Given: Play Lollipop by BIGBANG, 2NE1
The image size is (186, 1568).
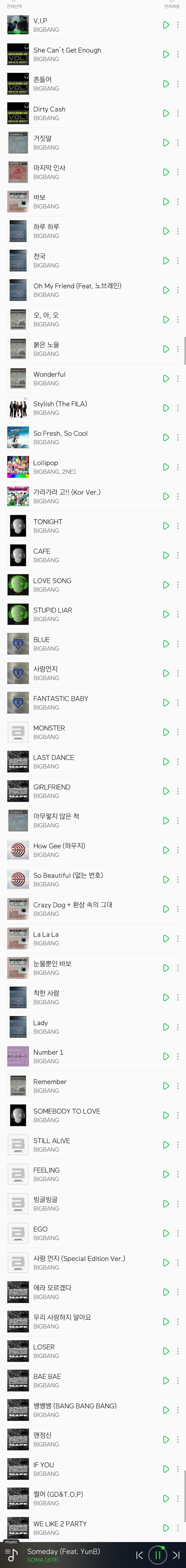Looking at the screenshot, I should pos(166,467).
